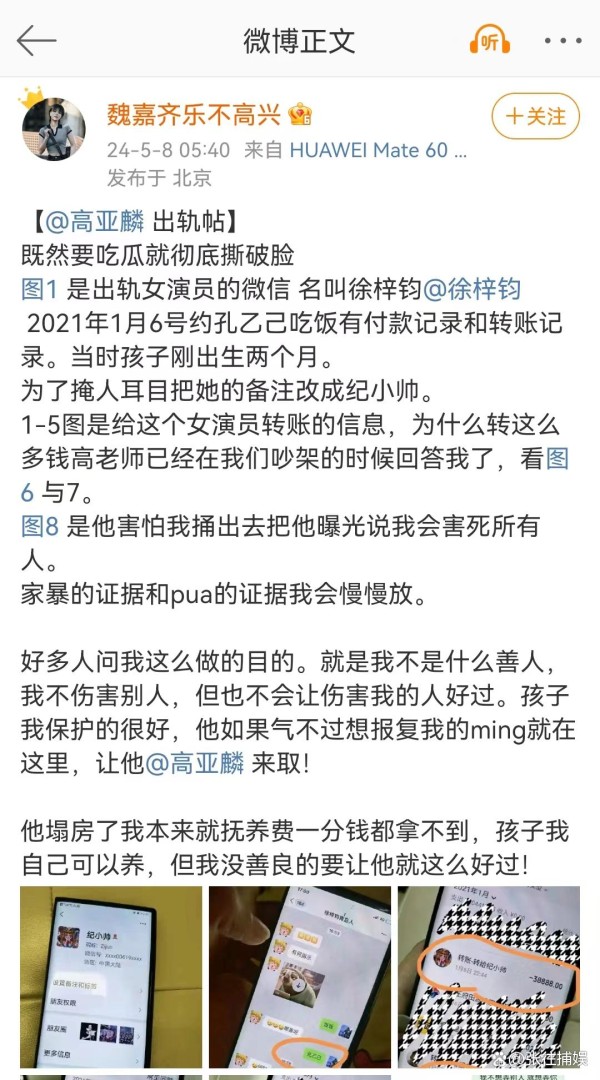Tap the orange listen audio icon

490,41
